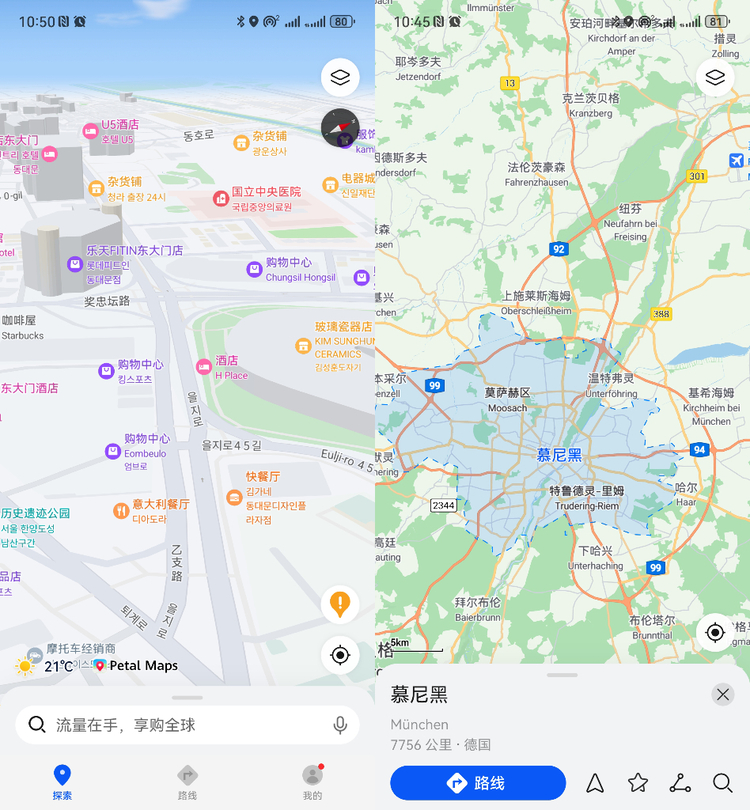Viewport: 750px width, 810px height.
Task: Start navigation with the arrow icon
Action: 595,783
